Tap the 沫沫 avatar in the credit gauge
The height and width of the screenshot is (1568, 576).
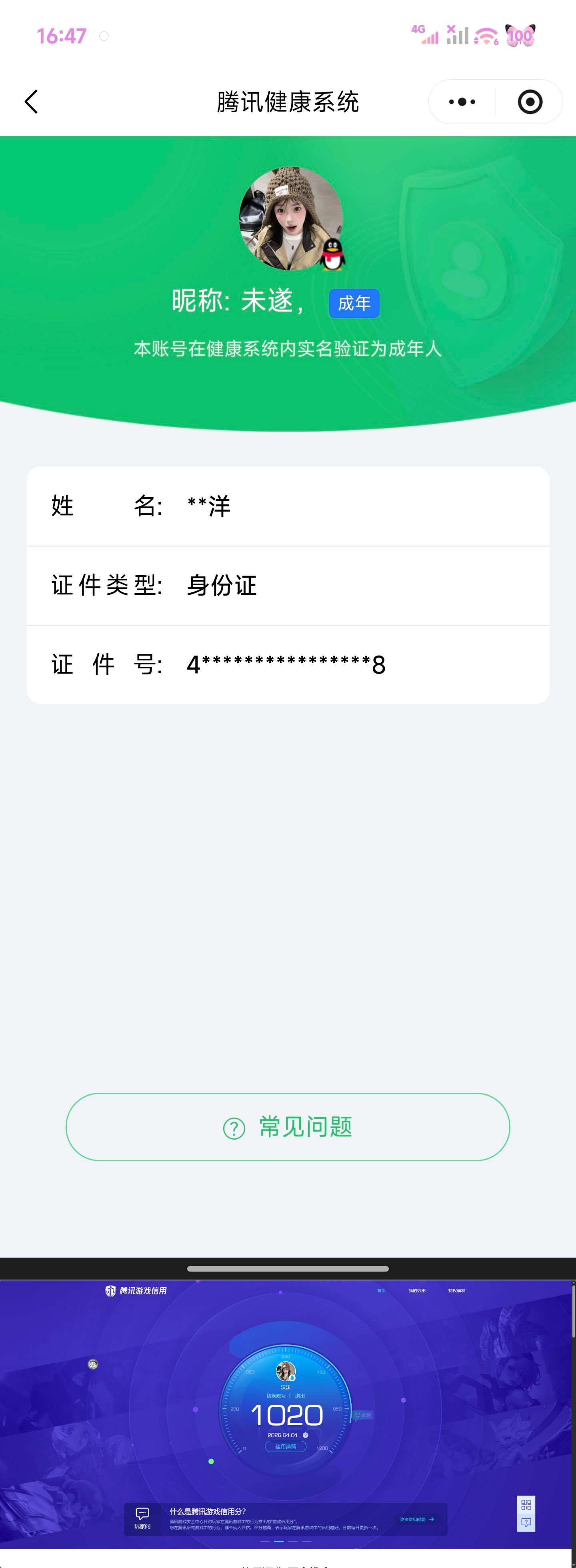[x=286, y=1371]
